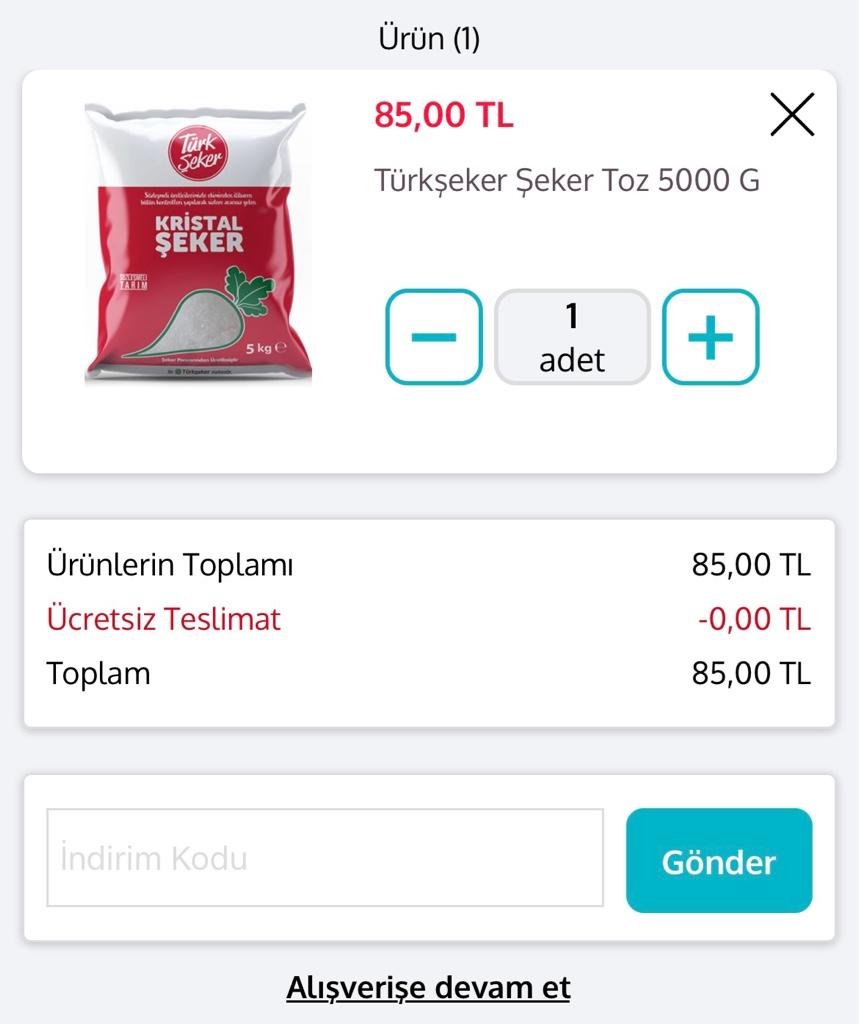Screen dimensions: 859x1024
Task: Increase quantity with the plus button
Action: pos(710,337)
